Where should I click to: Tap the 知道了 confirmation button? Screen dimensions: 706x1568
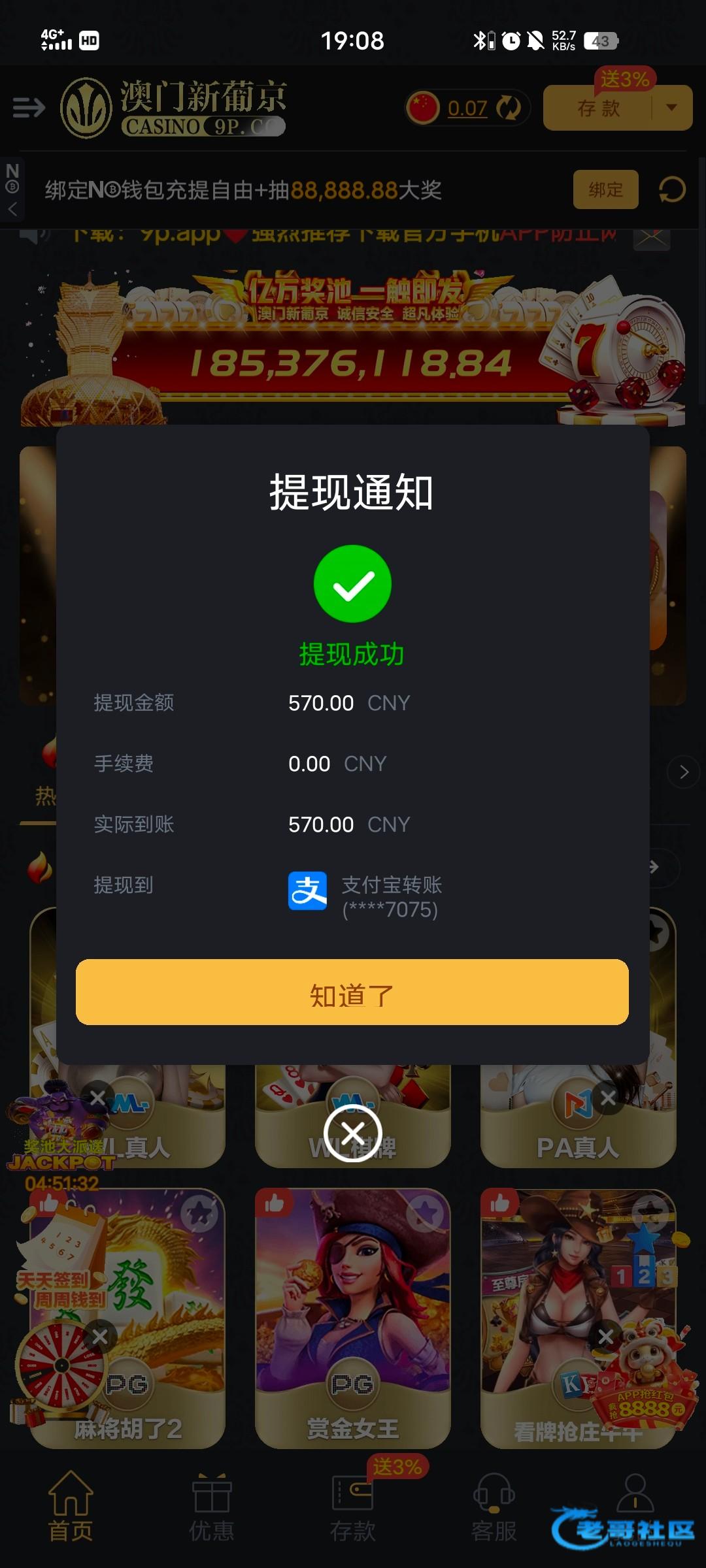[352, 992]
